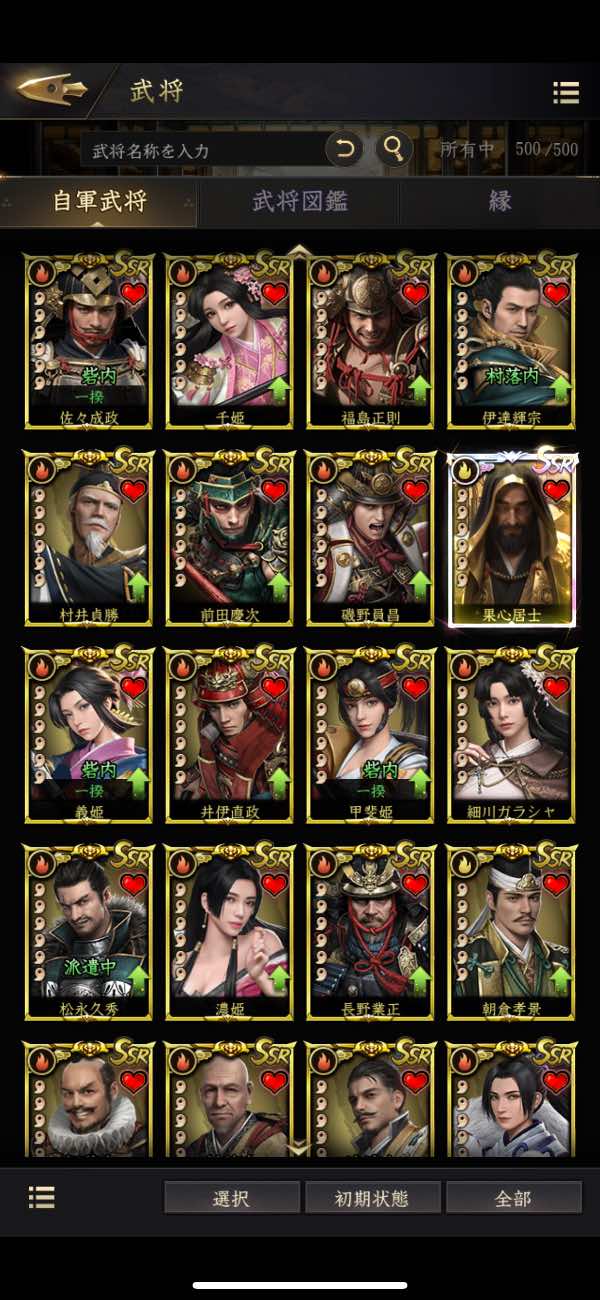Reset the search with the undo icon
Screen dimensions: 600x1300
(x=345, y=150)
